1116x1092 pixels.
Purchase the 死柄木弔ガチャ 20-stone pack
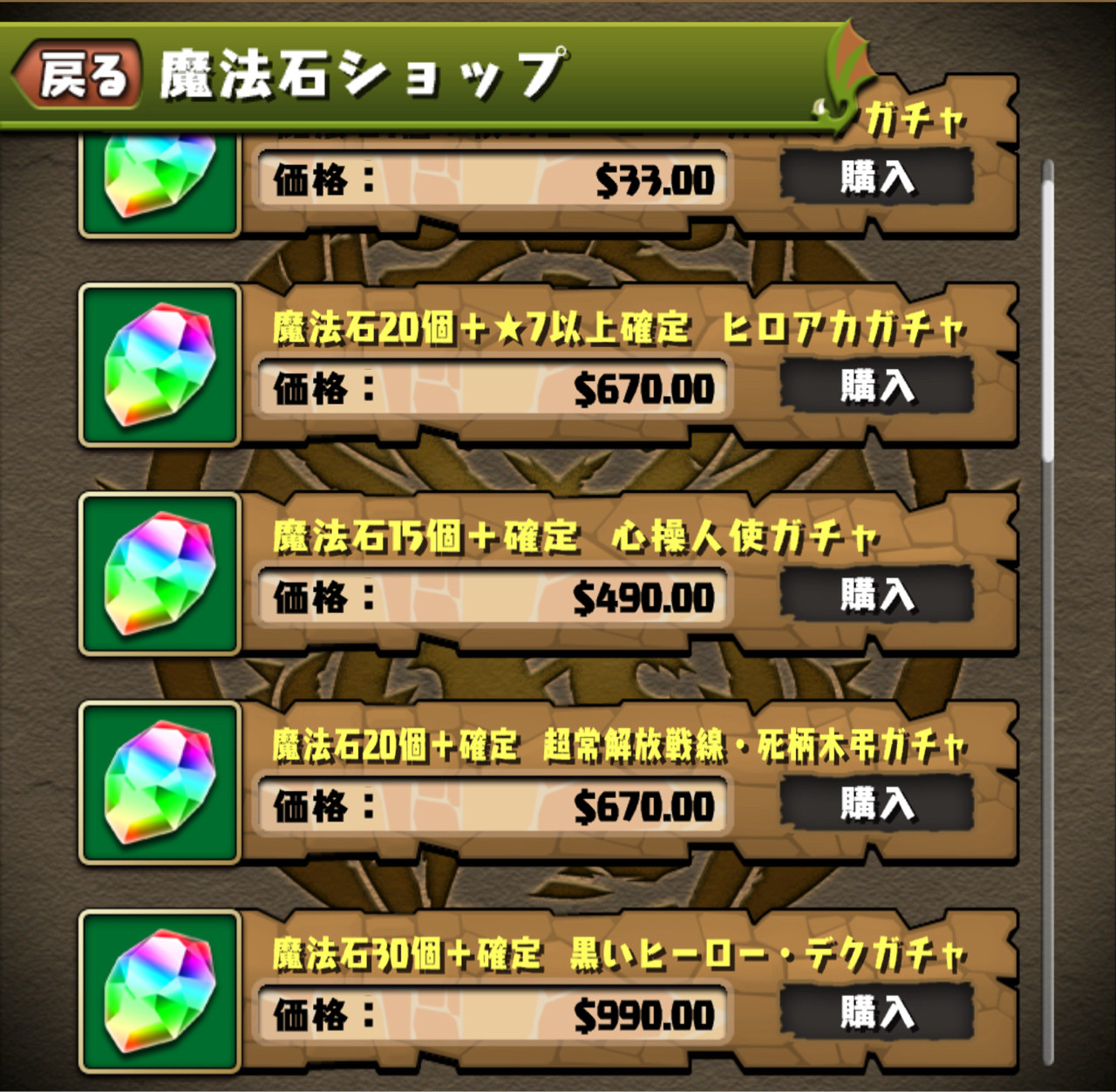pyautogui.click(x=876, y=804)
